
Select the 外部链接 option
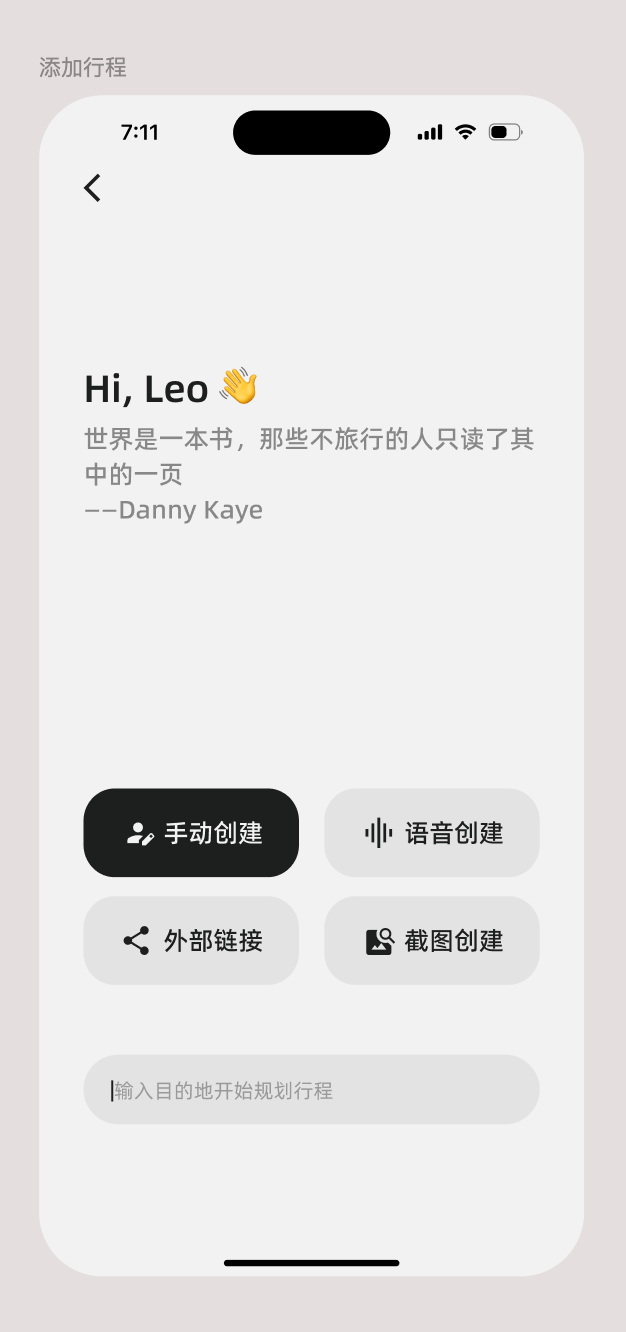coord(191,941)
